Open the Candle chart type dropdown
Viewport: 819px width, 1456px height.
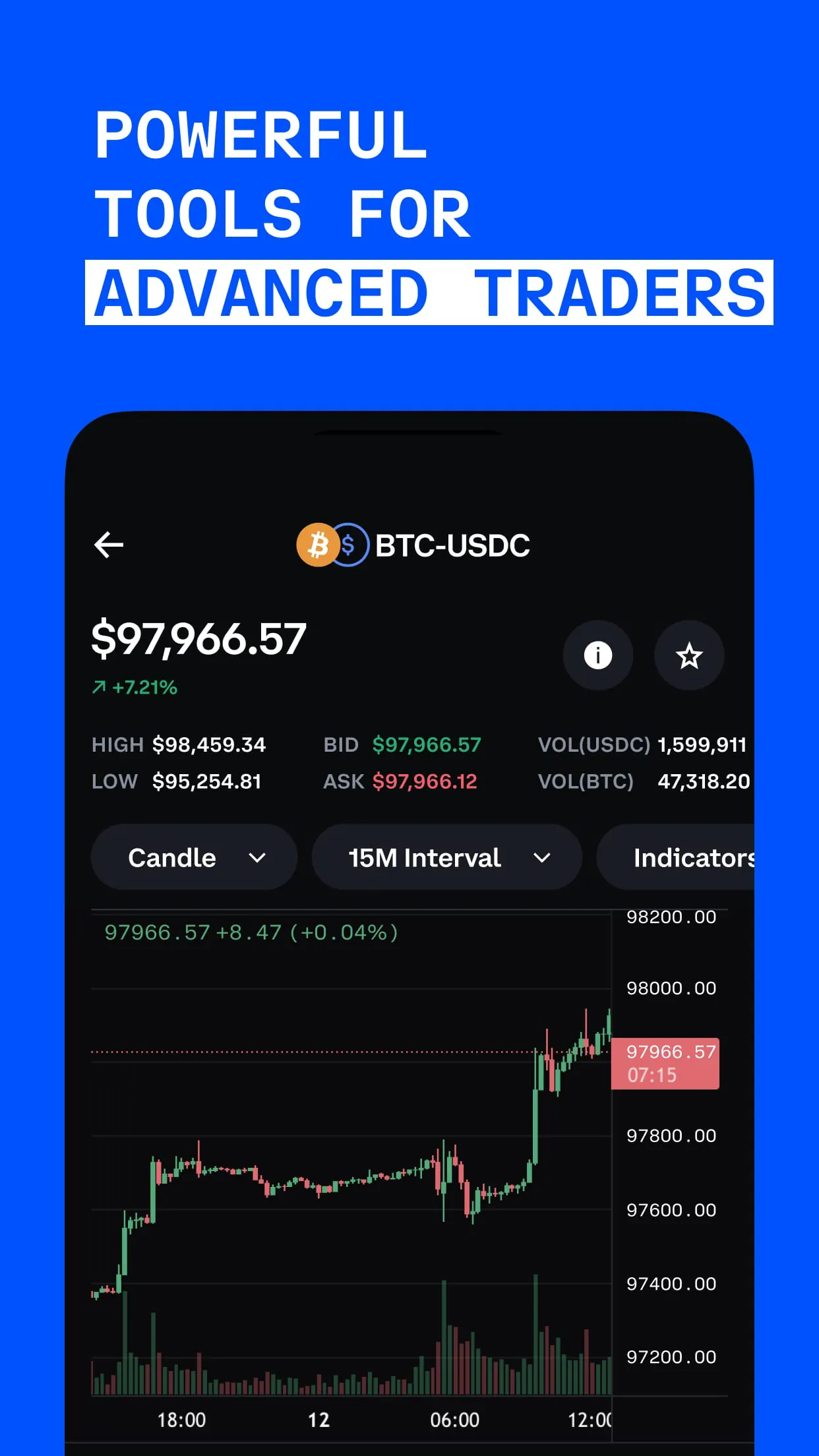tap(193, 857)
